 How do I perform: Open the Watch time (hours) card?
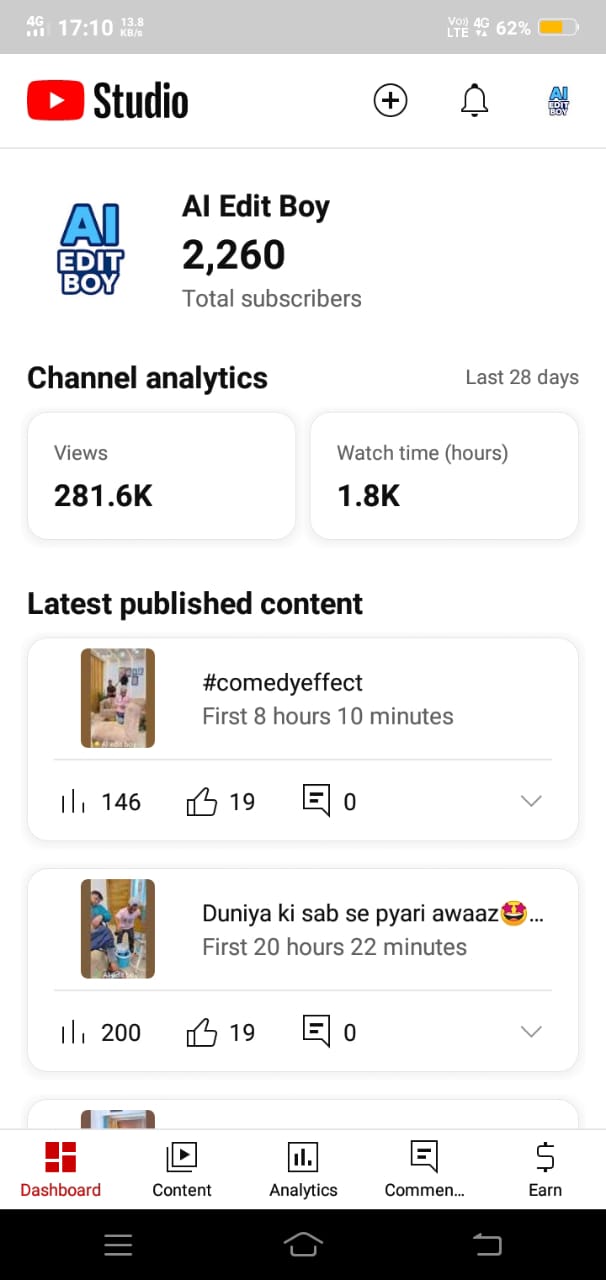444,476
